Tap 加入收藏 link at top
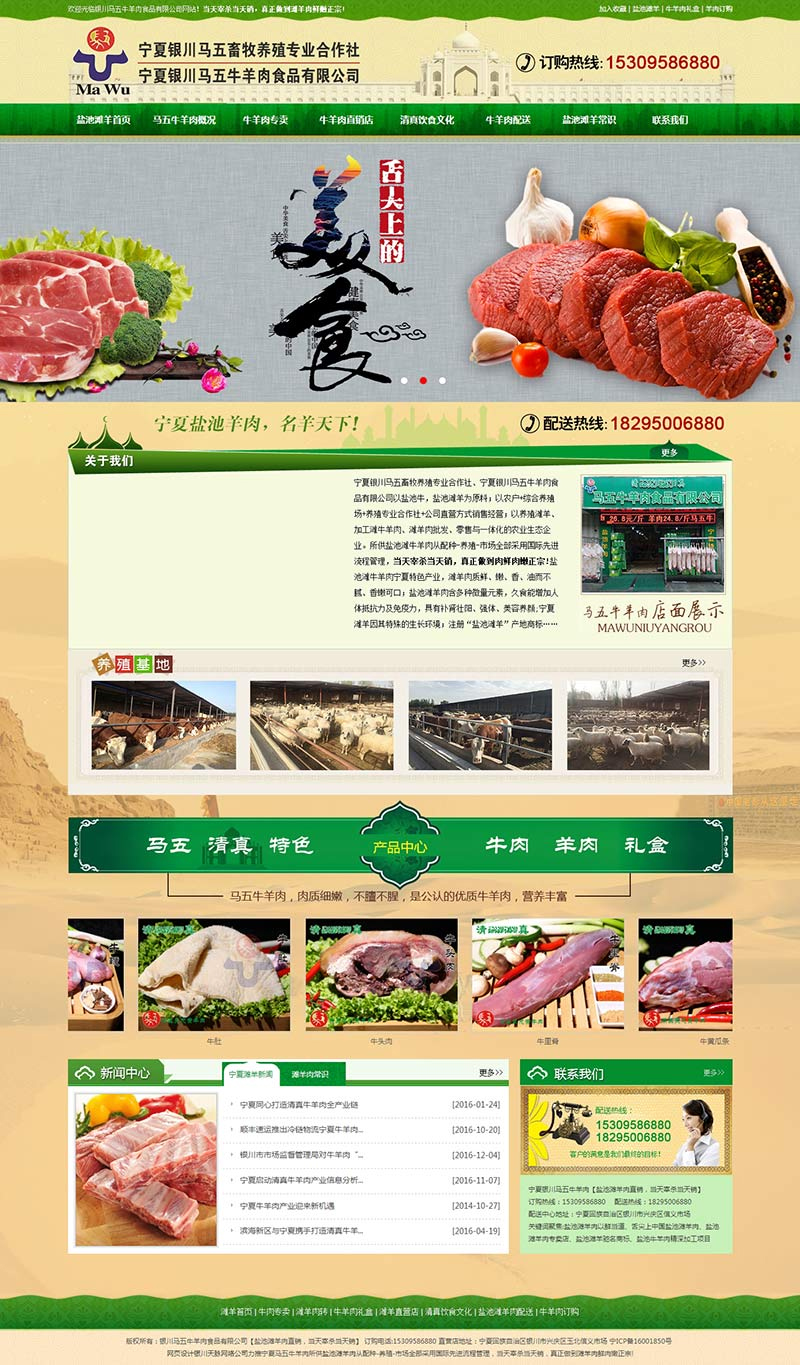This screenshot has height=1365, width=800. (x=613, y=8)
